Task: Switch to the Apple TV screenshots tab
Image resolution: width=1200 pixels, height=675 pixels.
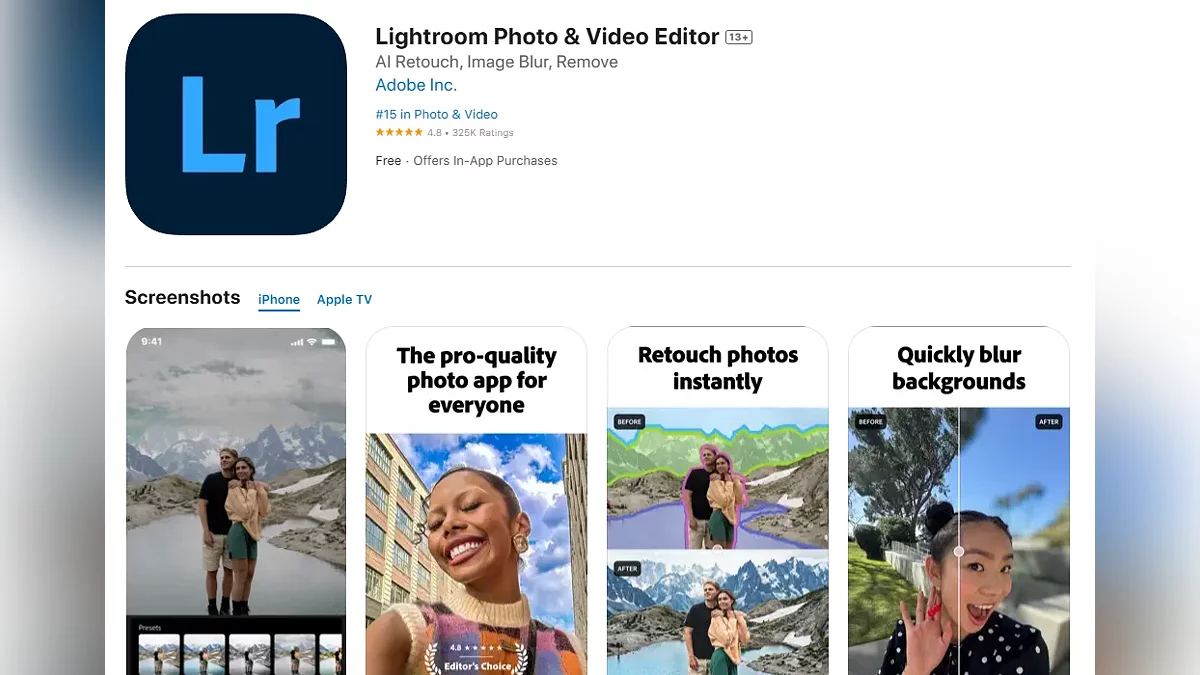Action: coord(344,299)
